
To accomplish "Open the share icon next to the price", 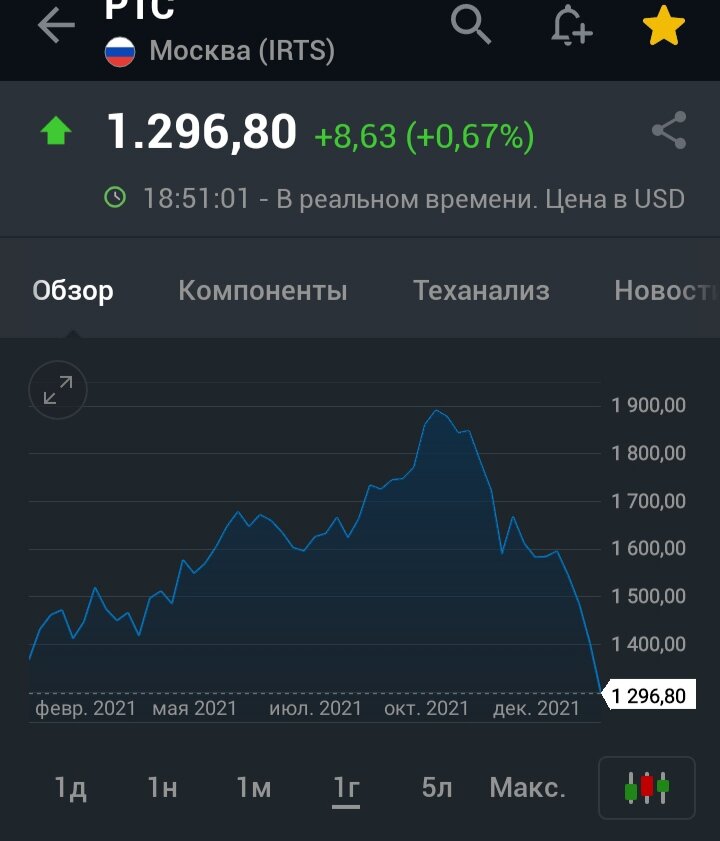I will tap(667, 132).
